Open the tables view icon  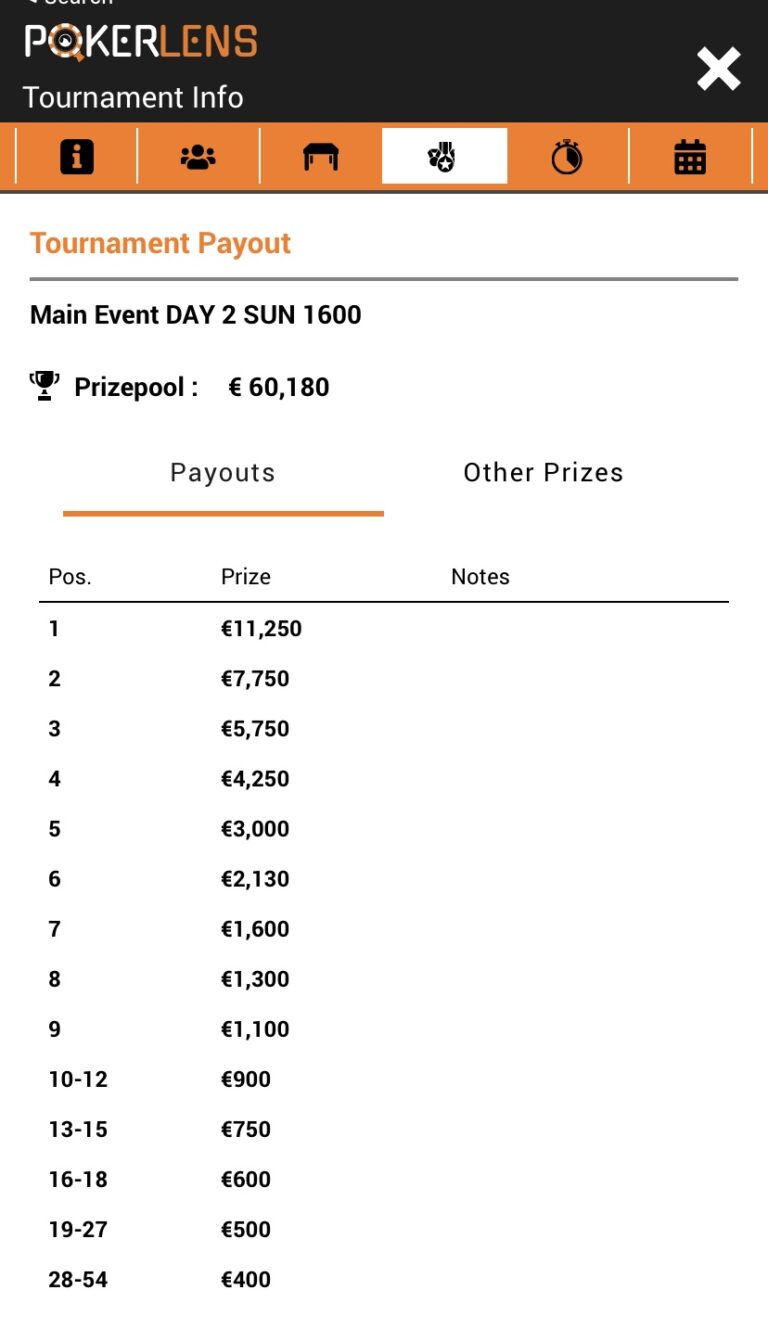click(322, 156)
